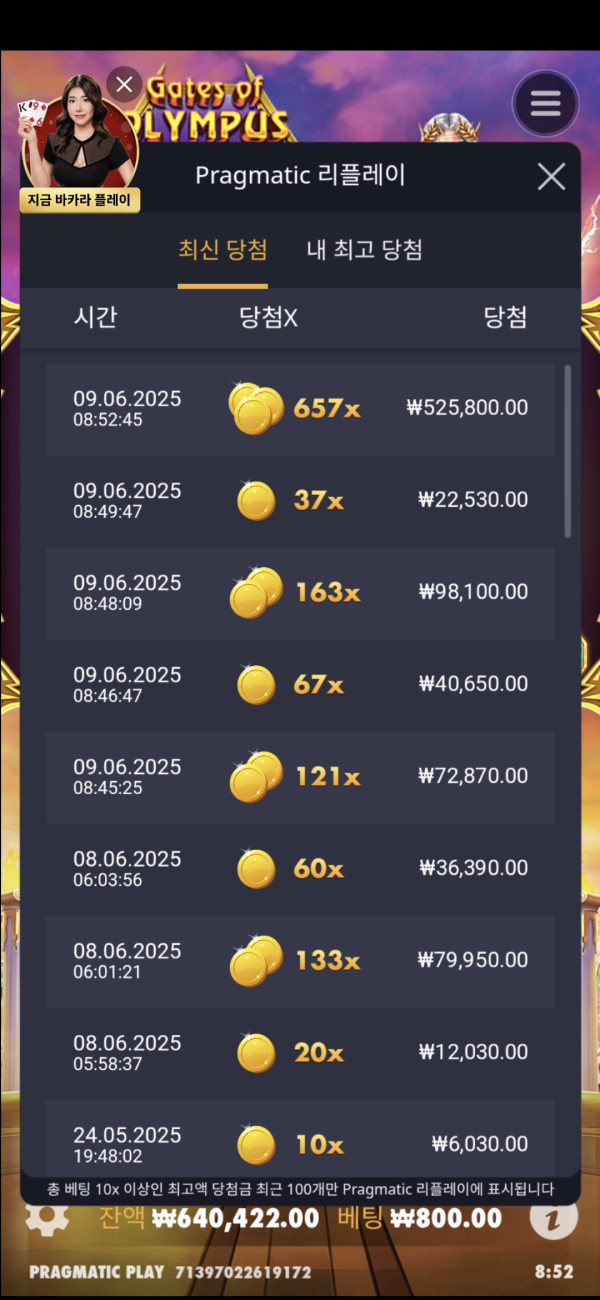Open the game info button
Viewport: 600px width, 1300px height.
point(553,1218)
